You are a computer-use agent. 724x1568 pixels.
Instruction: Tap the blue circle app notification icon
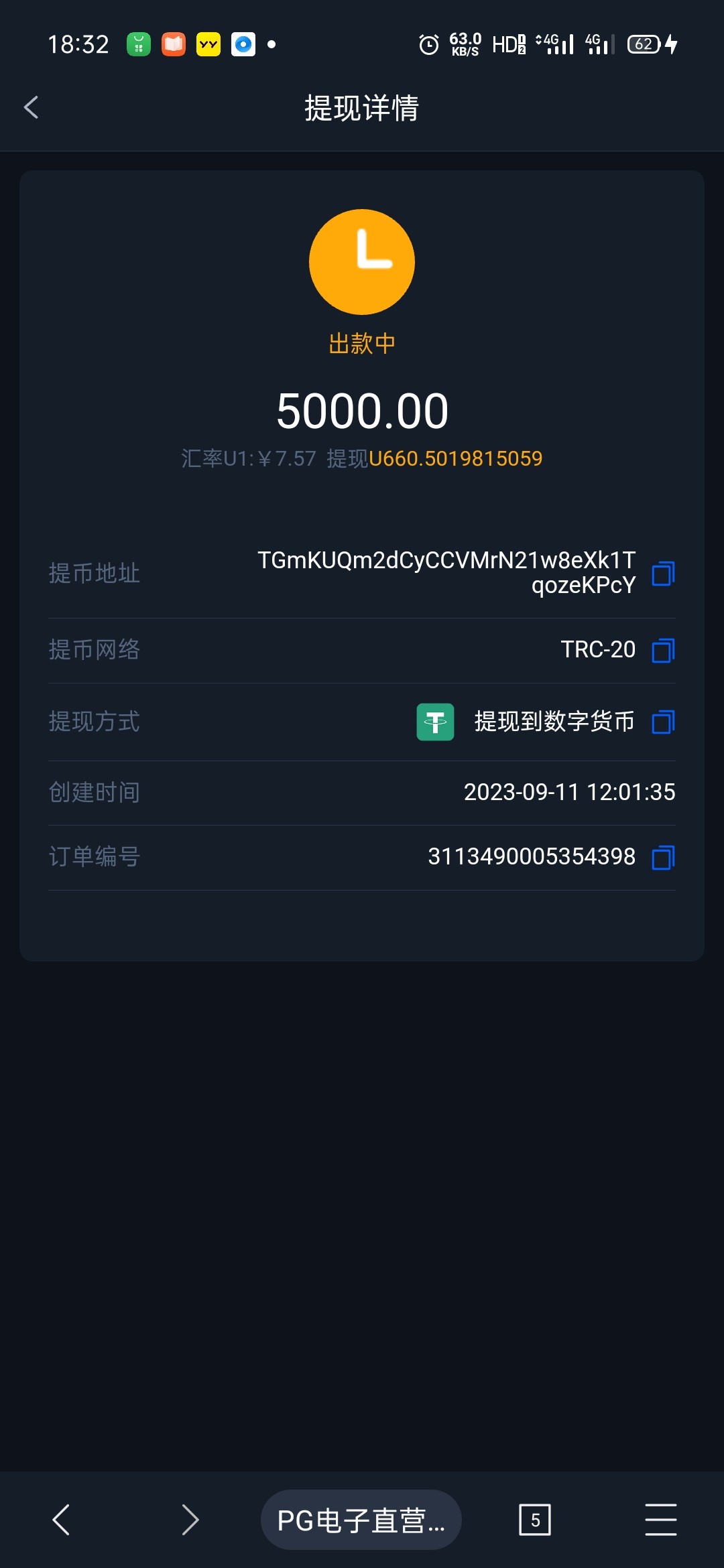tap(242, 44)
